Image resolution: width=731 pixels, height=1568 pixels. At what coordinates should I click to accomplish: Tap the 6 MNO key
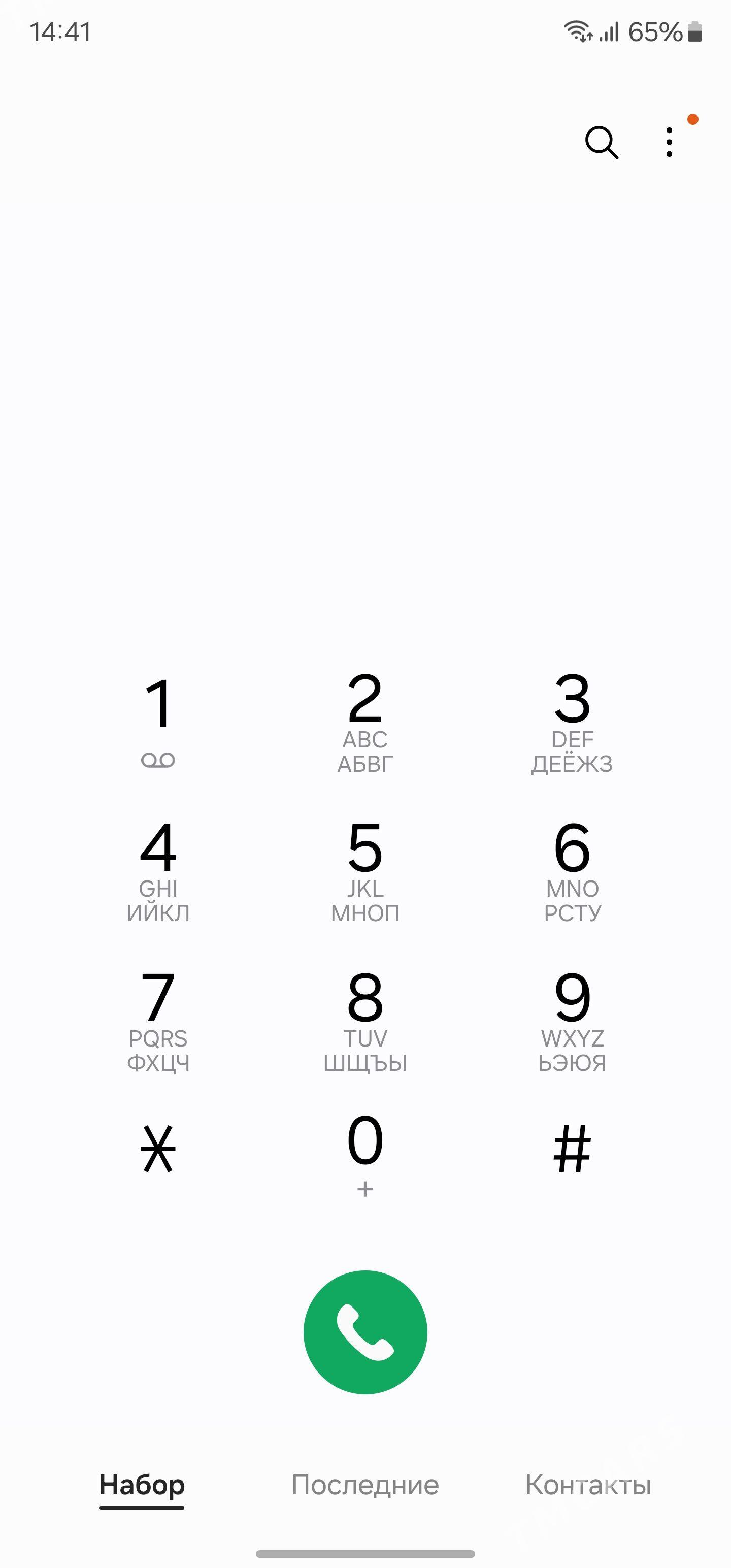tap(572, 870)
